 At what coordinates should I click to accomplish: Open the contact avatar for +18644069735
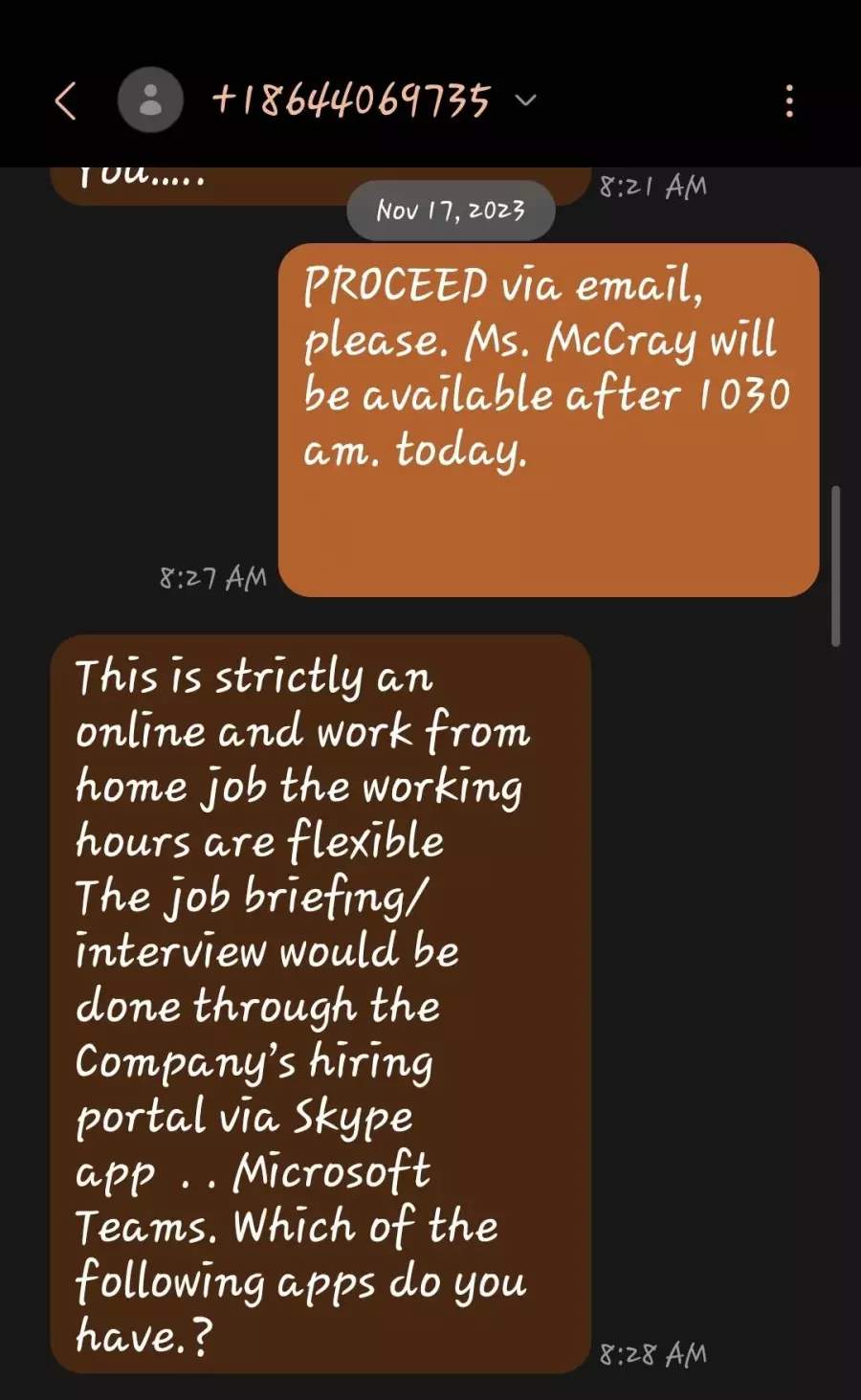pyautogui.click(x=150, y=100)
